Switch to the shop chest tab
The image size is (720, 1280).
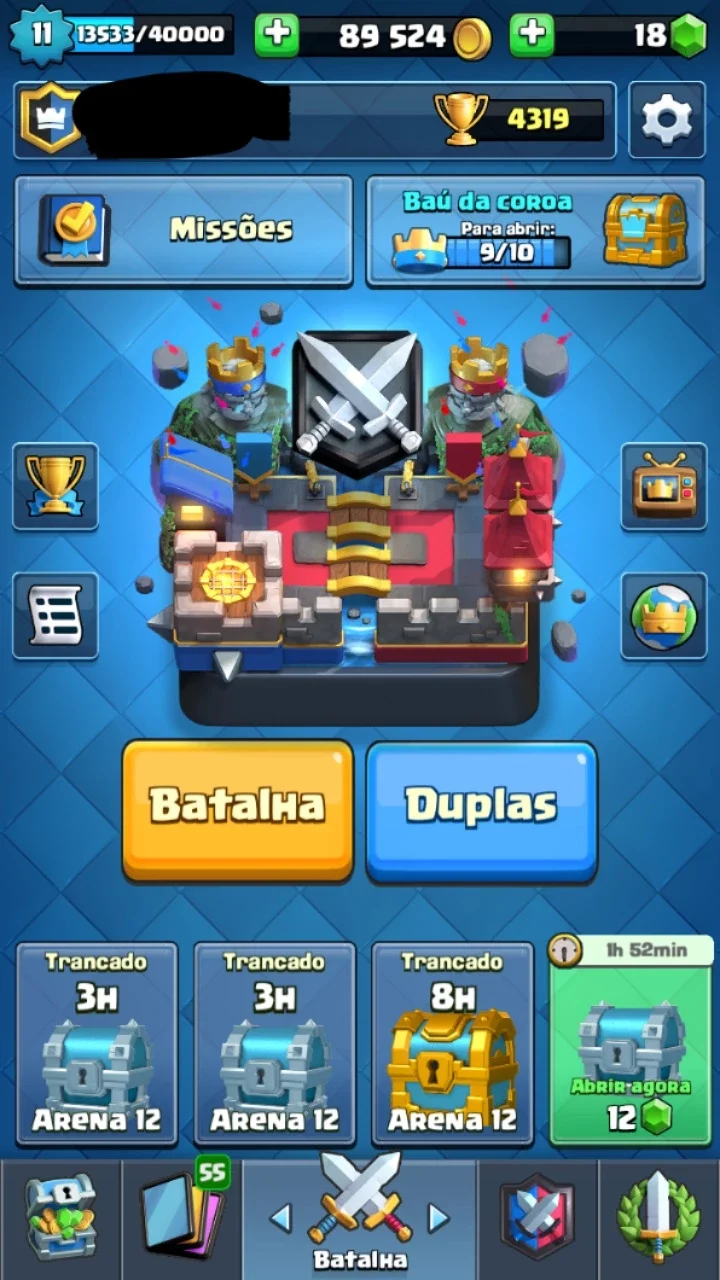point(60,1218)
